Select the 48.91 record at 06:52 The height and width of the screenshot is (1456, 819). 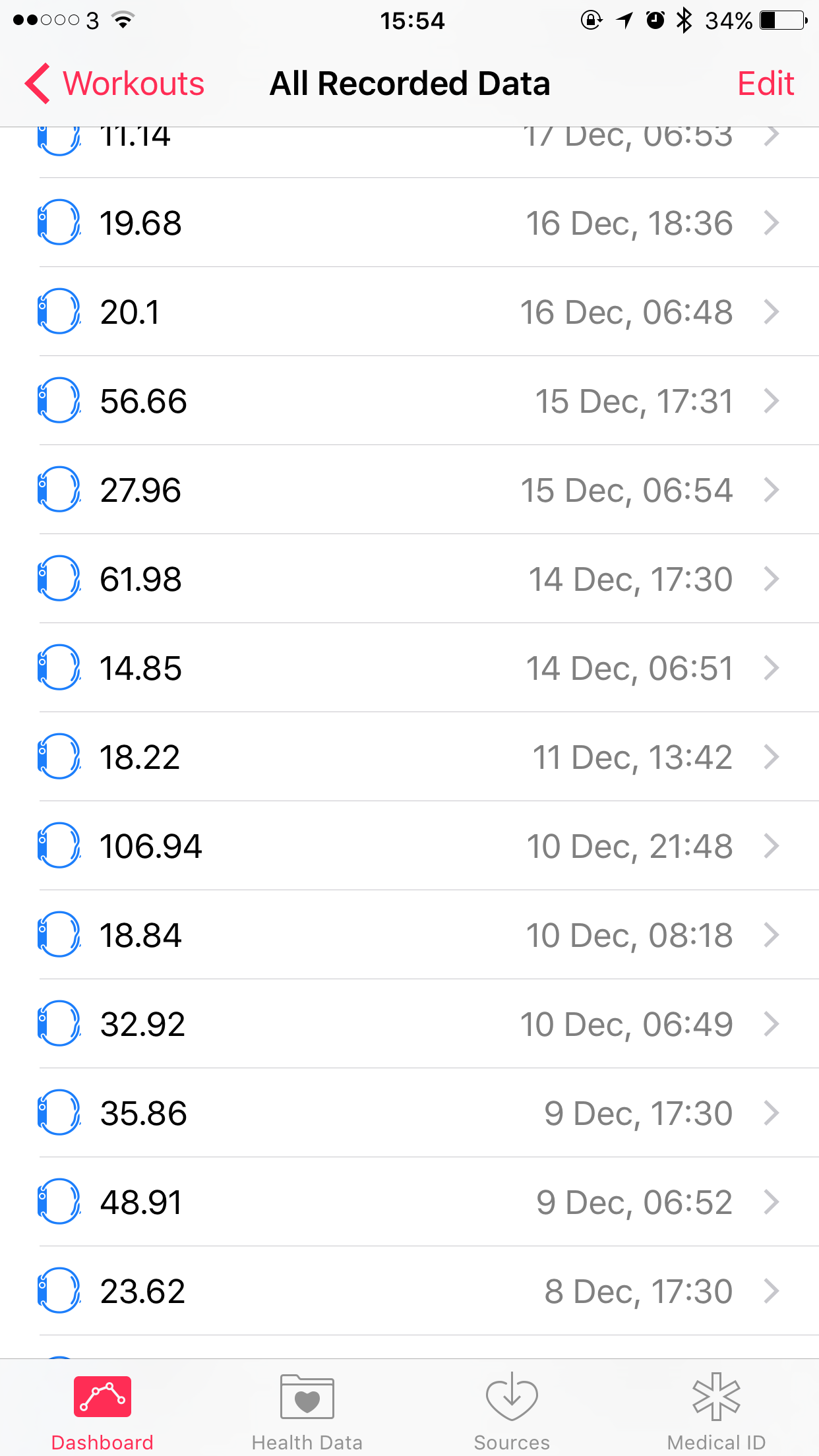(409, 1202)
